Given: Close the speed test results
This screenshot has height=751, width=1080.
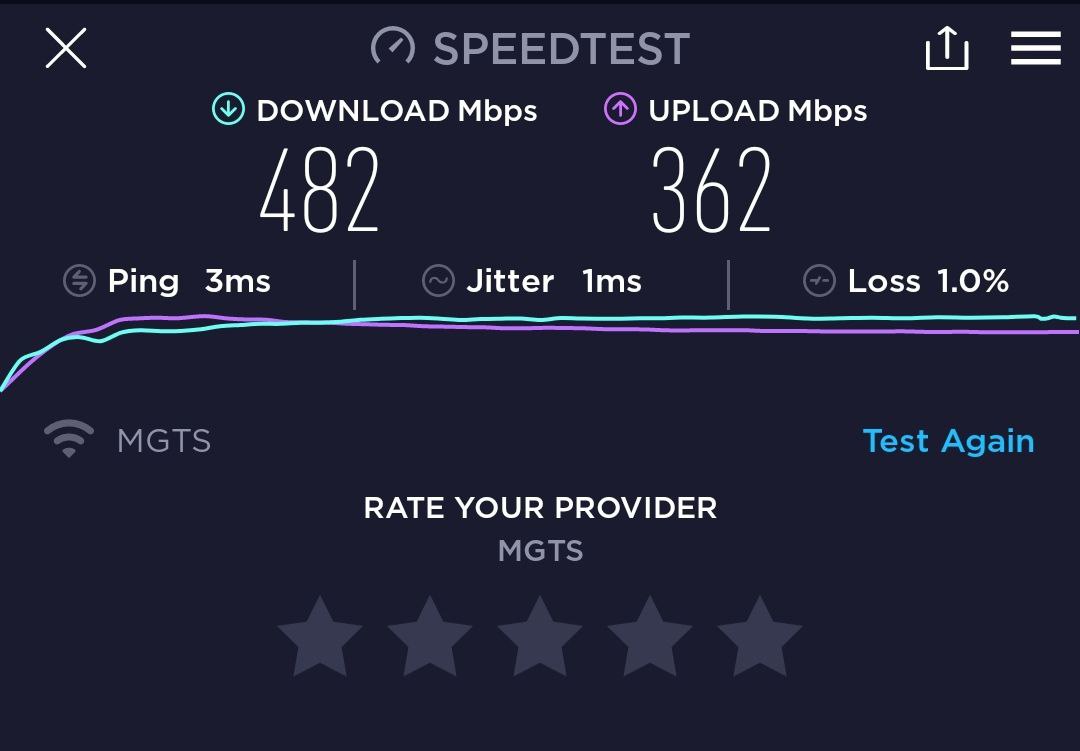Looking at the screenshot, I should tap(66, 48).
